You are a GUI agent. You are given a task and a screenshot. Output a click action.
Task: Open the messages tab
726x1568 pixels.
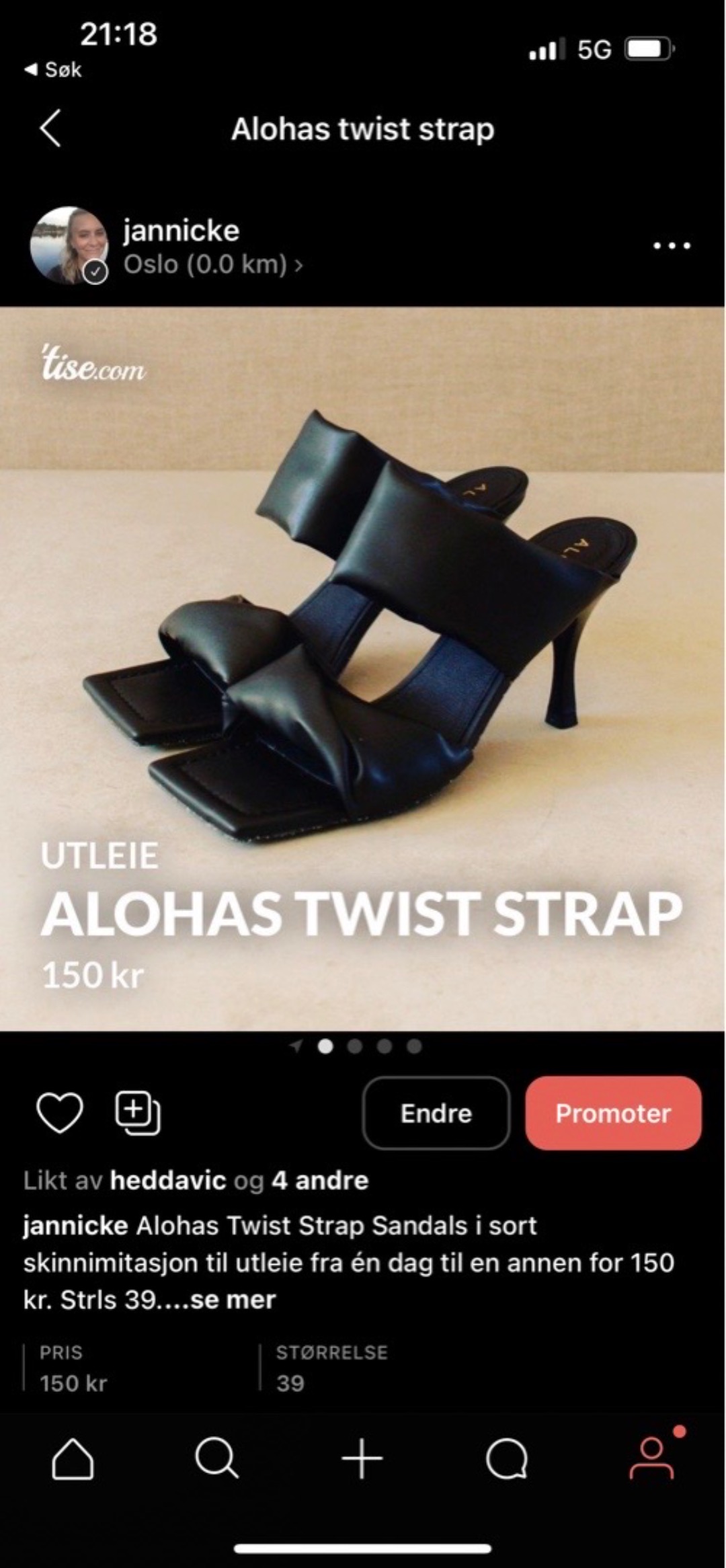[x=507, y=1460]
